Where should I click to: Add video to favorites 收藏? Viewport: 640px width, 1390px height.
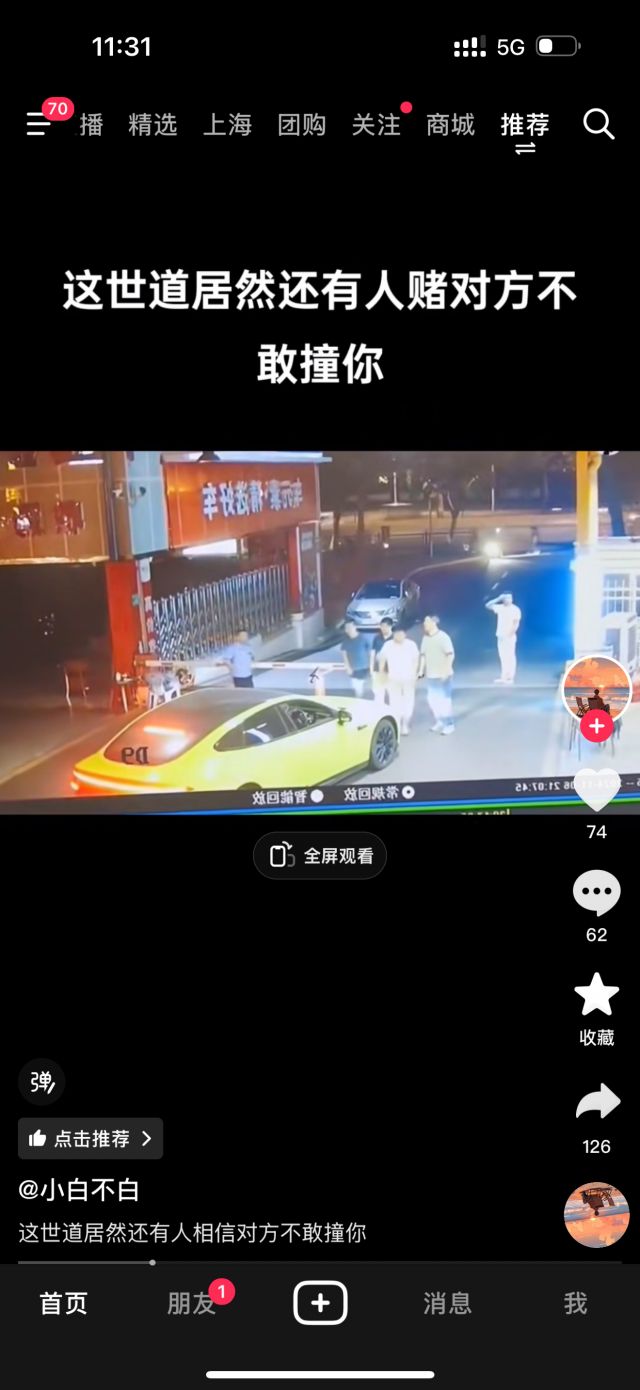(x=597, y=996)
